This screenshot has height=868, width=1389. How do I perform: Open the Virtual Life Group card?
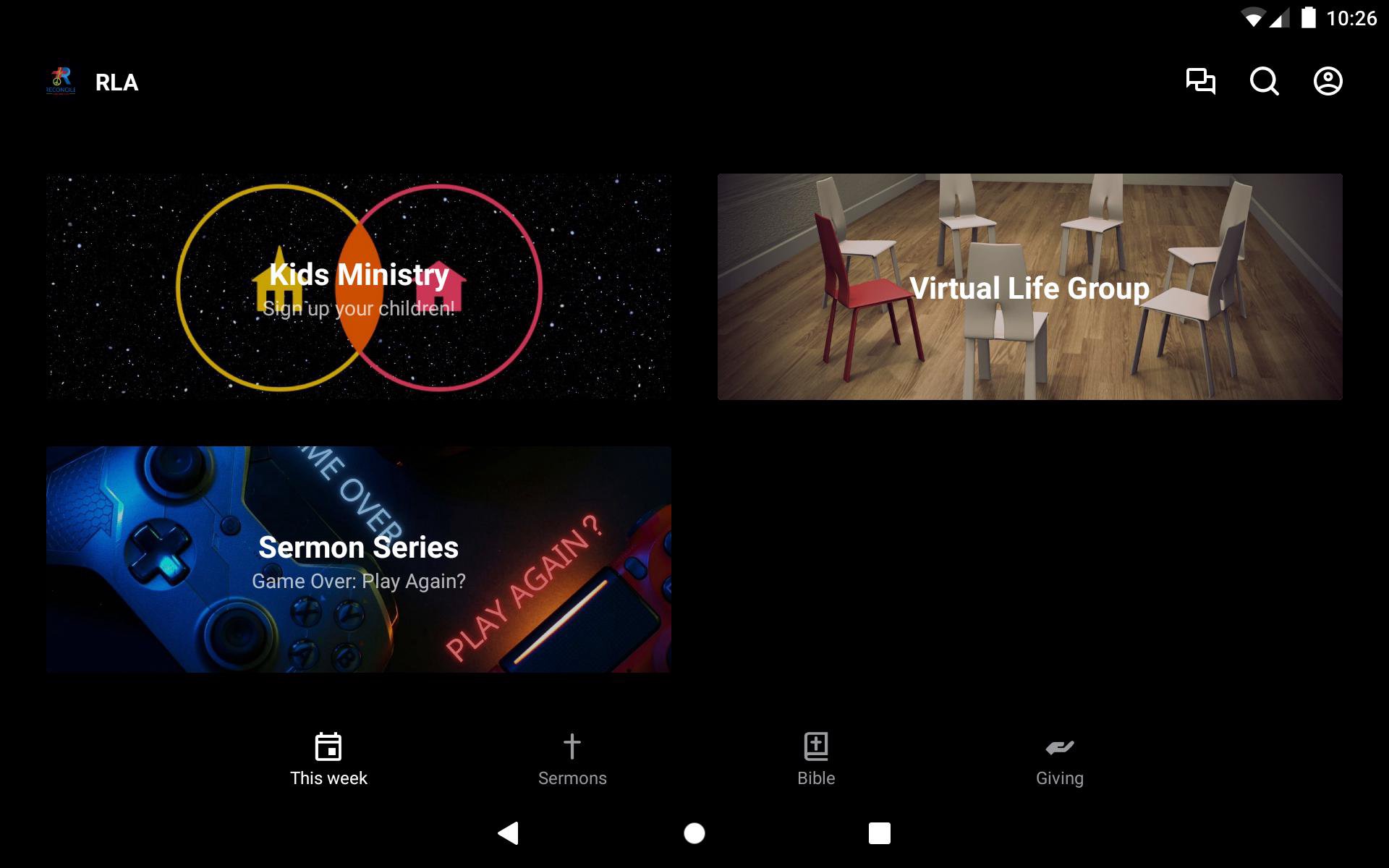(x=1029, y=287)
